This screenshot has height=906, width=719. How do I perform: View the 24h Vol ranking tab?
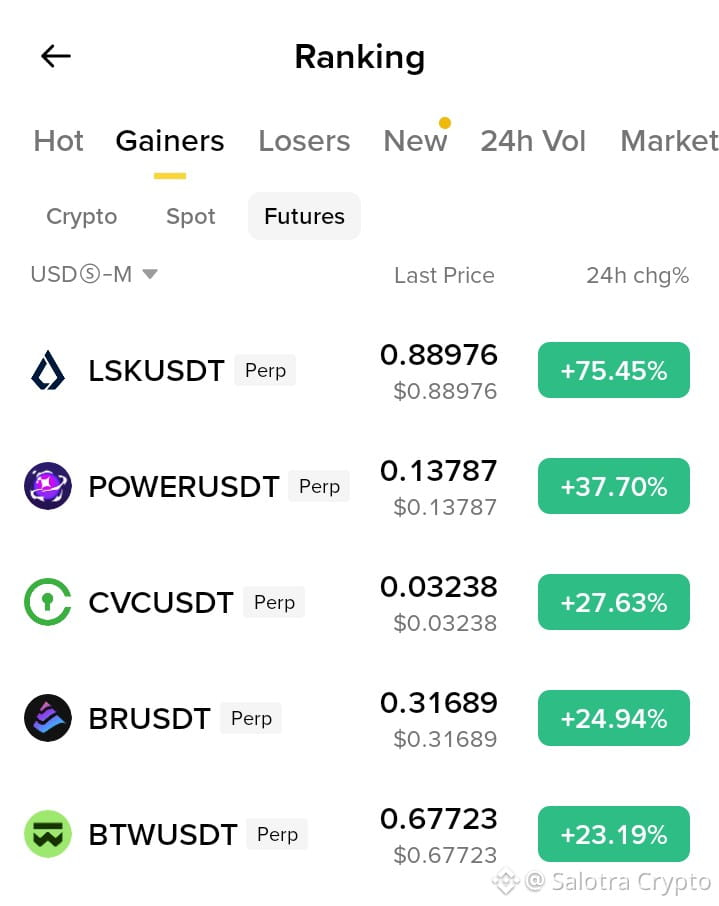[533, 140]
